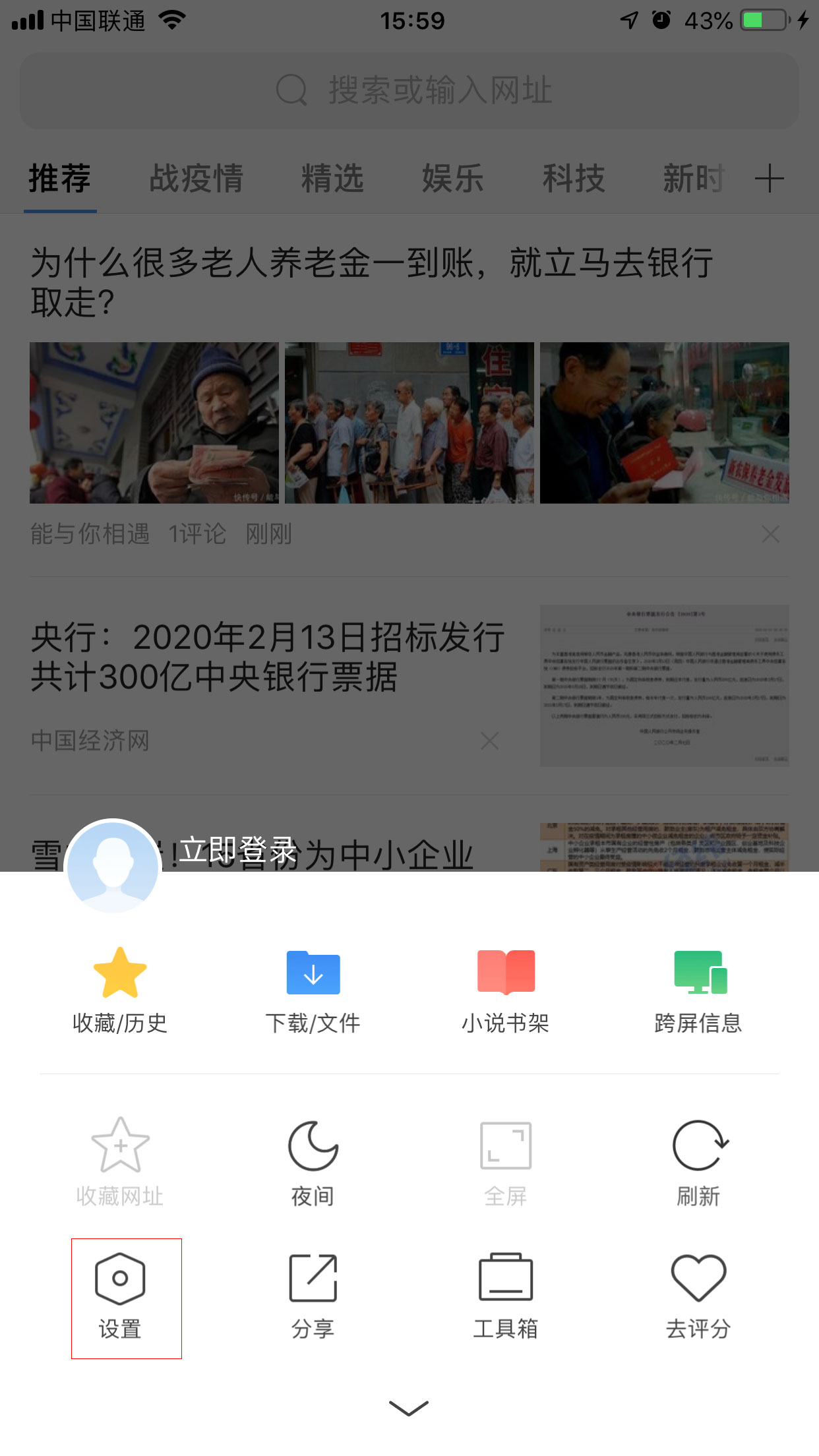Tap the 刷新 refresh icon

click(x=698, y=1161)
